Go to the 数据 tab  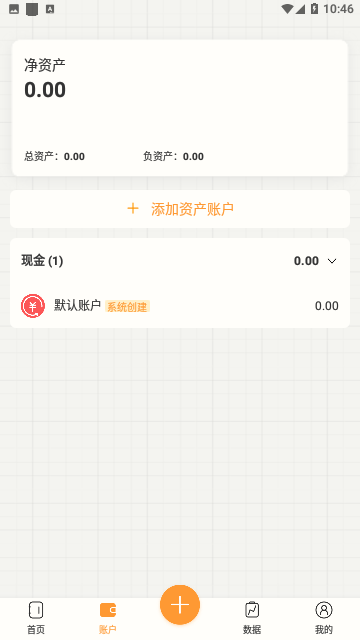(x=252, y=618)
